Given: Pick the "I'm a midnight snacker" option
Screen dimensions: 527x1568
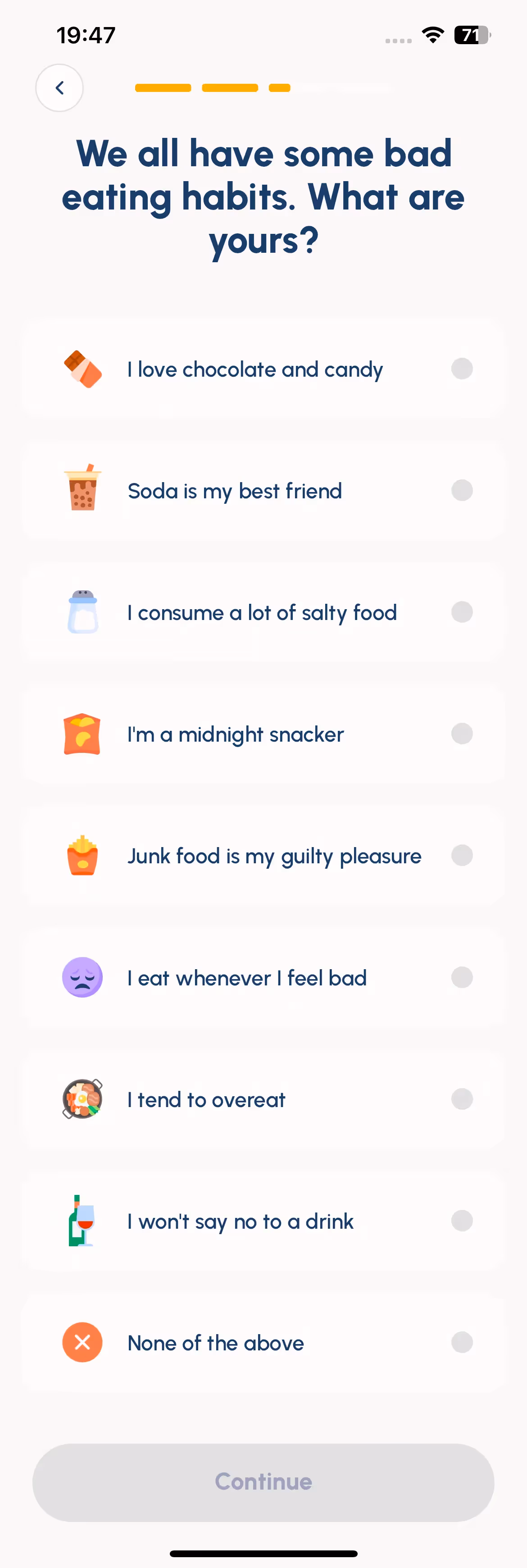Looking at the screenshot, I should (x=263, y=734).
